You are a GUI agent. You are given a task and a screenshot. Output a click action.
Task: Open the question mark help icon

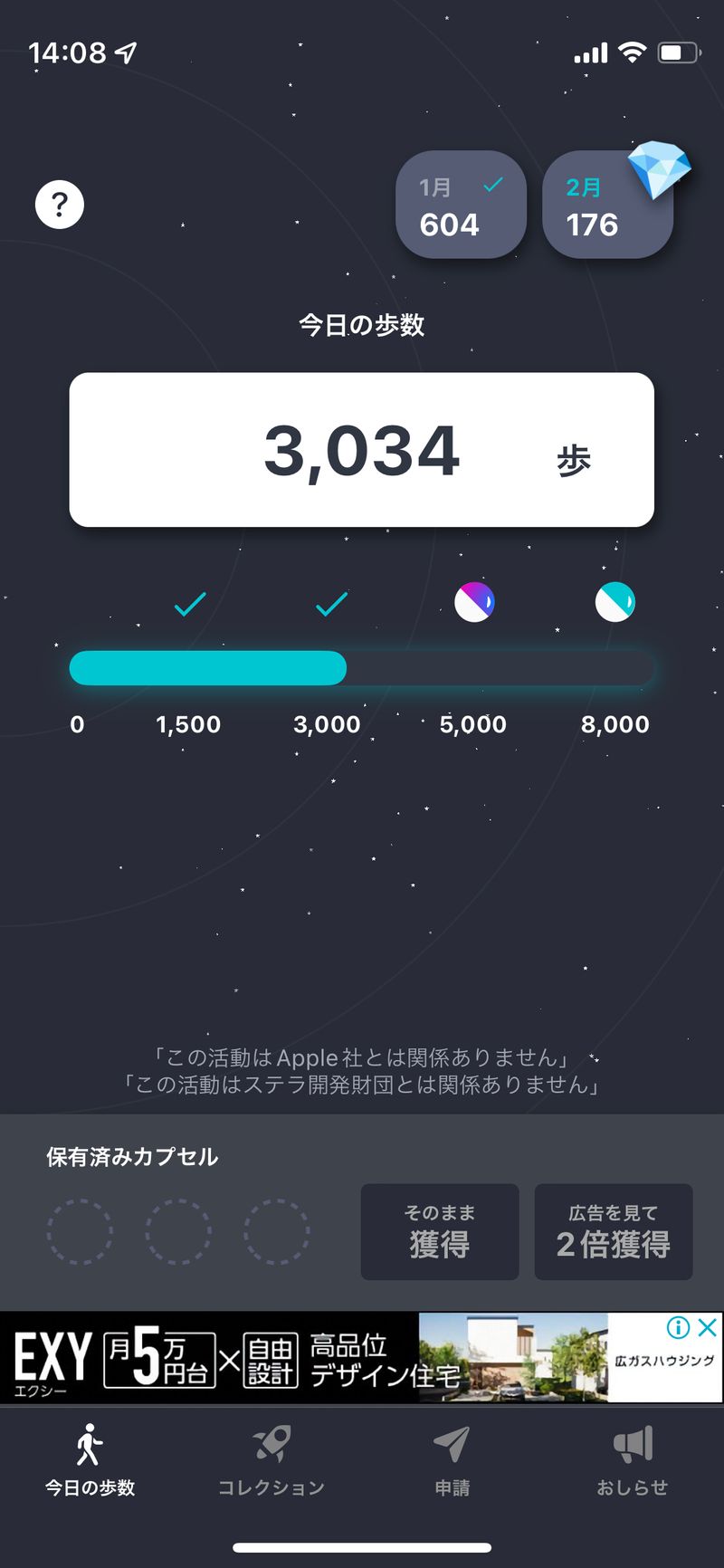(60, 205)
